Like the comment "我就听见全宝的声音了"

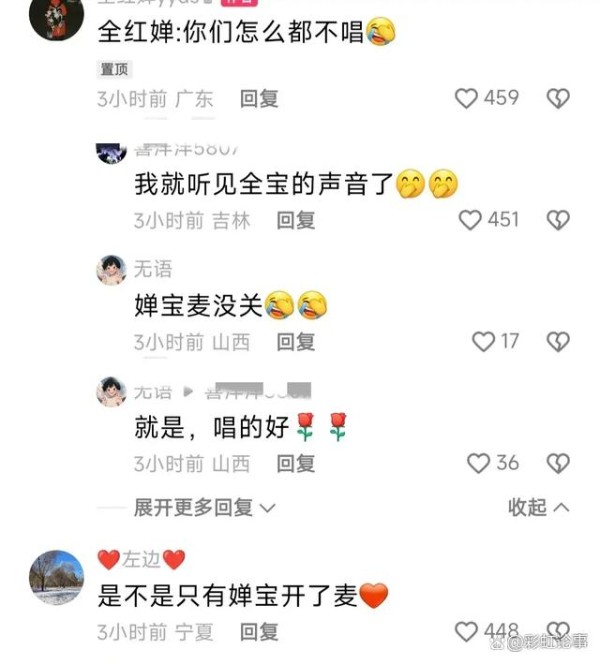click(x=471, y=220)
